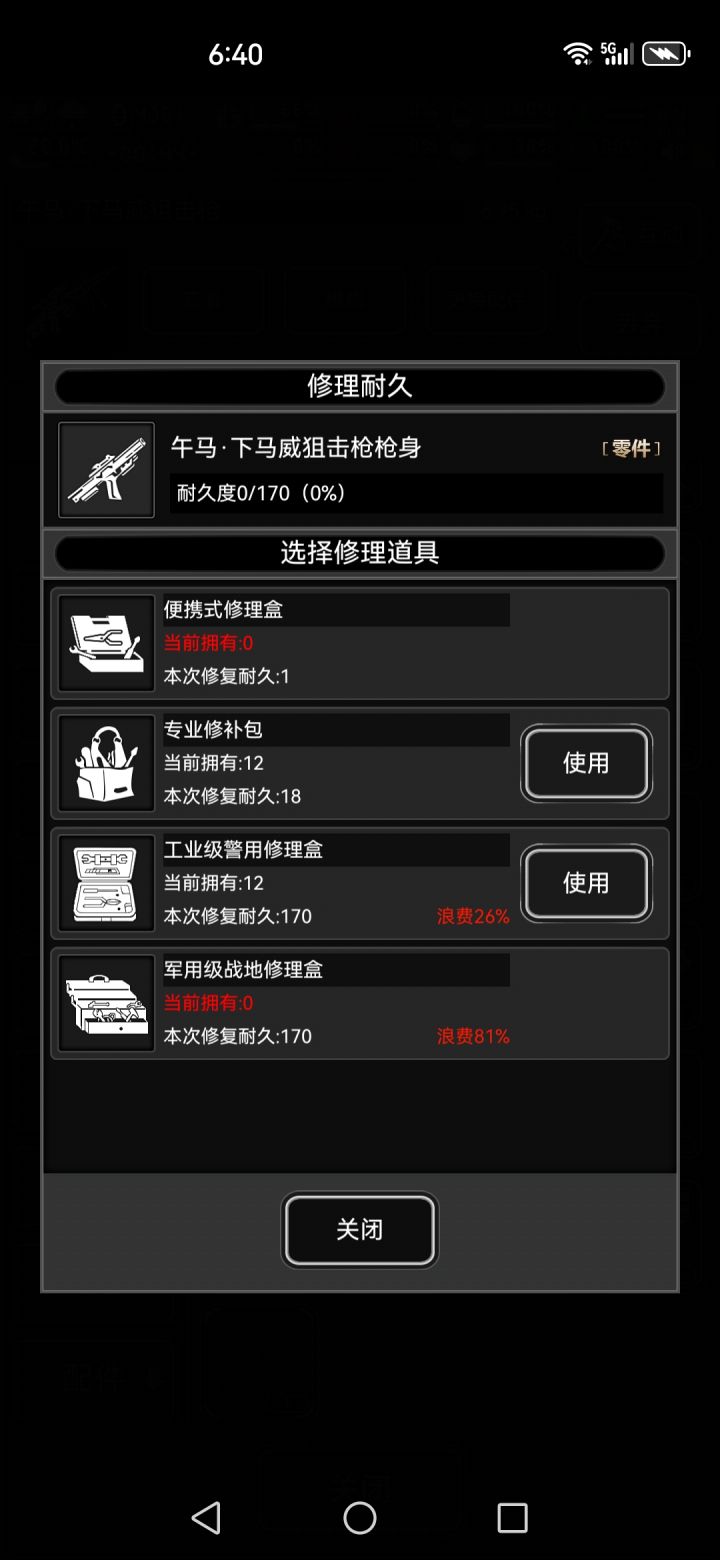Click the 修理耐久 header bar

pyautogui.click(x=360, y=386)
